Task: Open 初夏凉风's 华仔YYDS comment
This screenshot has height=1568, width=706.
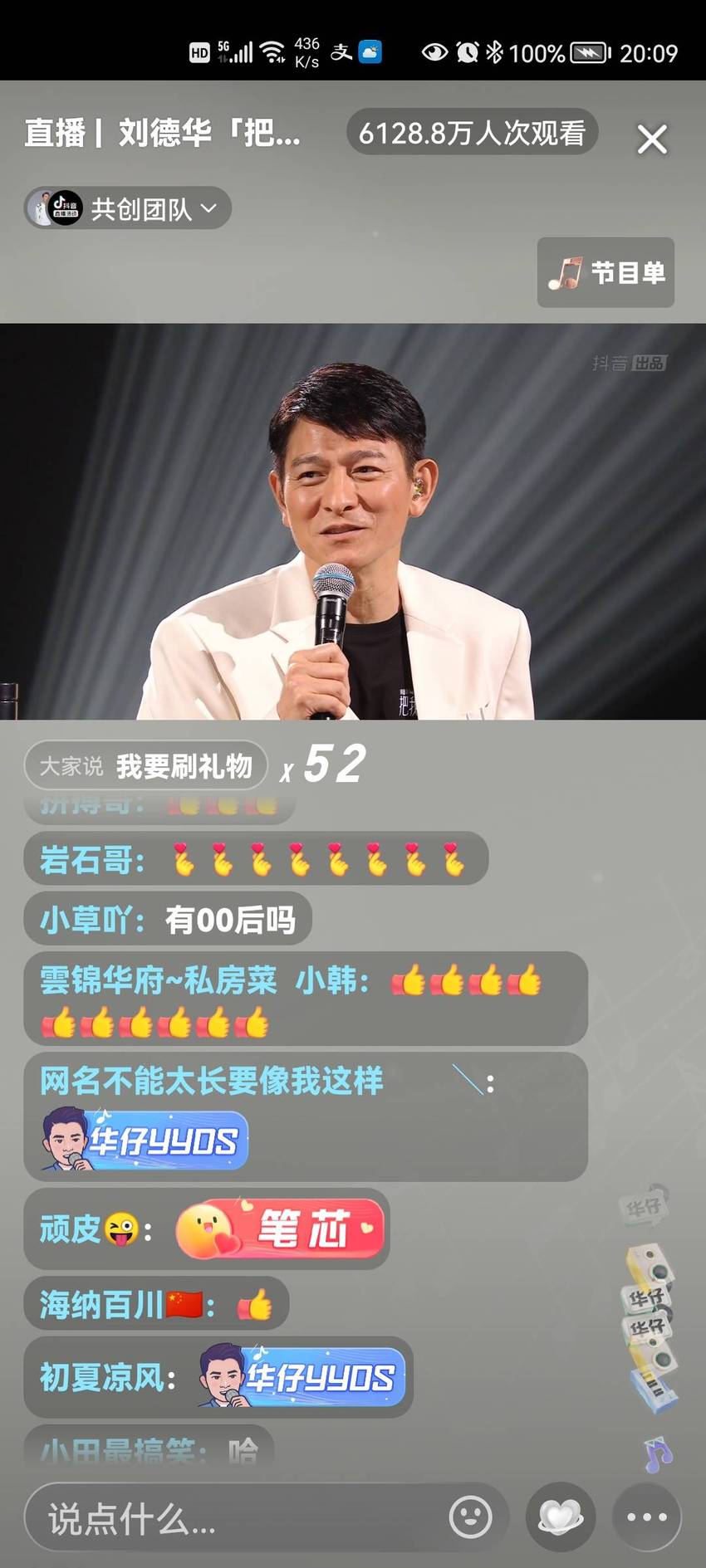Action: tap(218, 1377)
